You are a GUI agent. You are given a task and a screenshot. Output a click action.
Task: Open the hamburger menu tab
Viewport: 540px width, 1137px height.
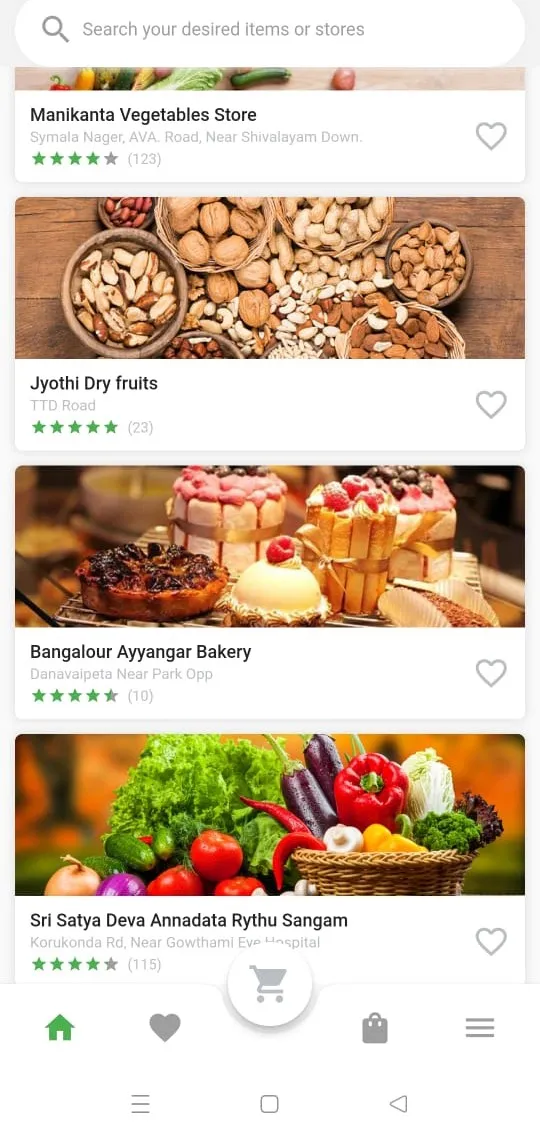click(x=480, y=1028)
